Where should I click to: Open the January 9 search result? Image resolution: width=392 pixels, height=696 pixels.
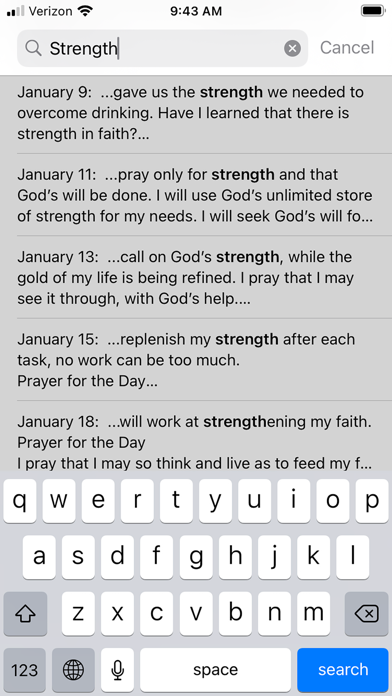(196, 113)
